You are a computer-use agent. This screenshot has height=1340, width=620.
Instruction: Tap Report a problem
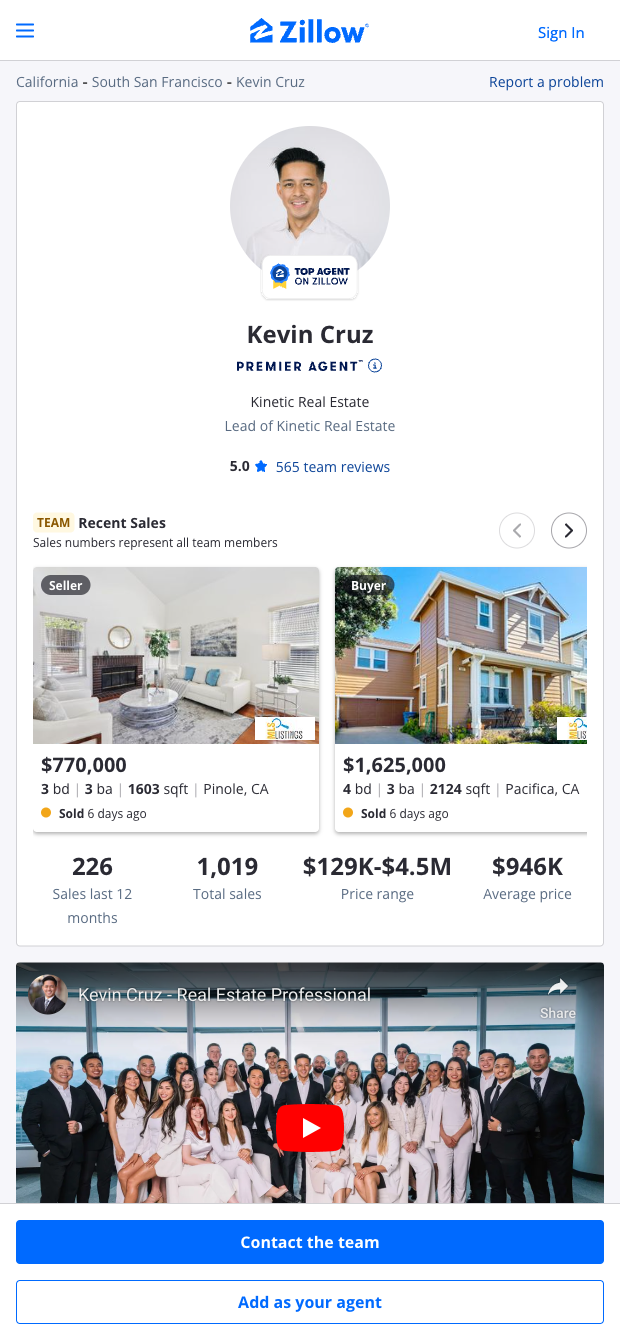(x=546, y=82)
